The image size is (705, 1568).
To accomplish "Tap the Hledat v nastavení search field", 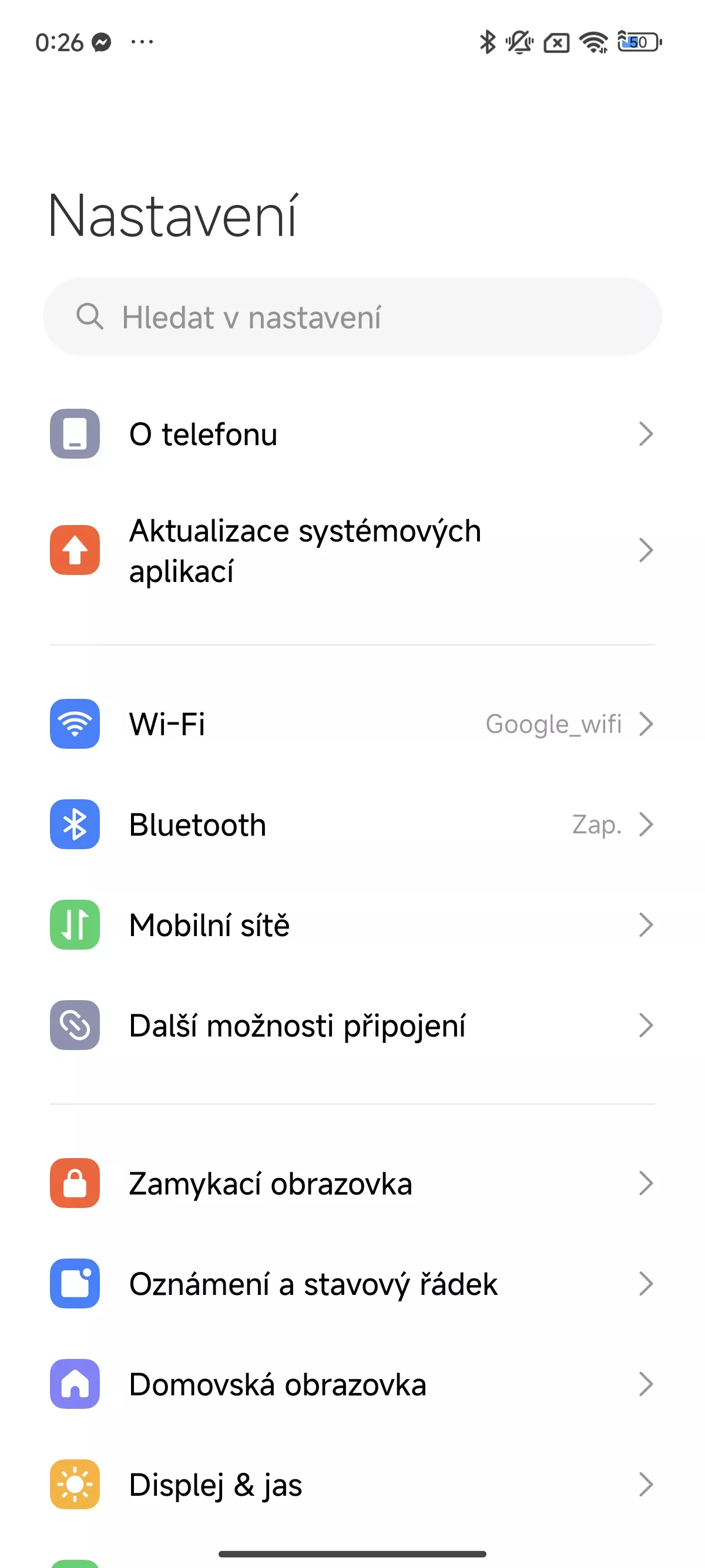I will pos(352,317).
